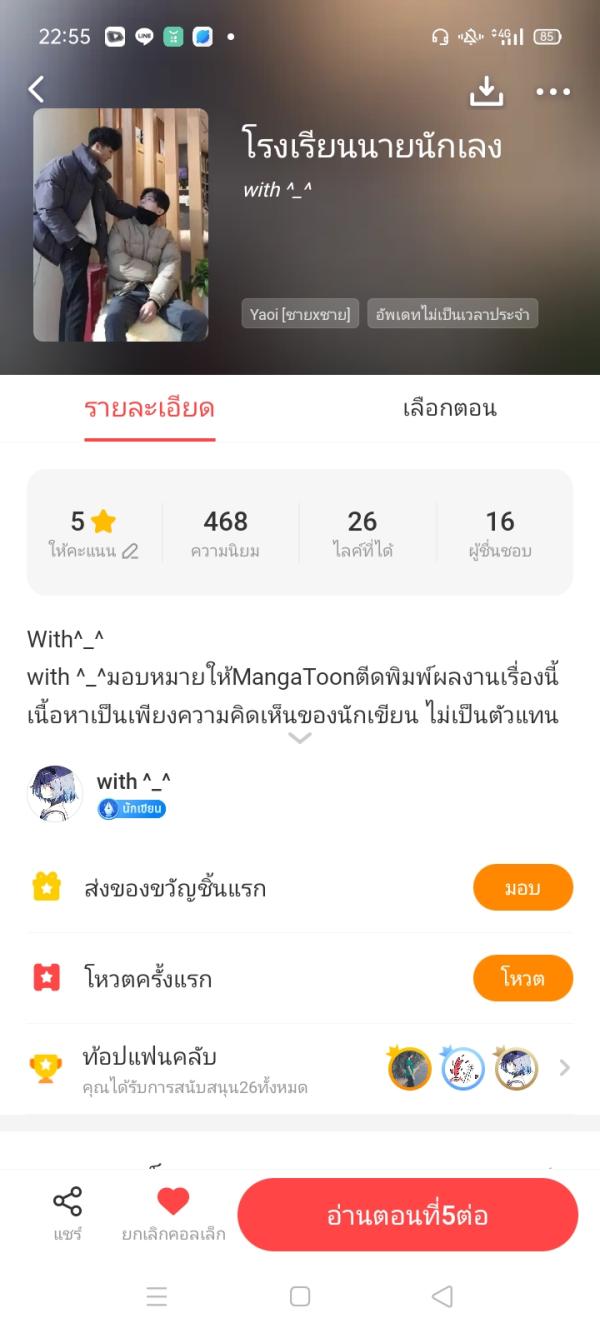The image size is (600, 1333).
Task: Download this novel for offline reading
Action: click(486, 91)
